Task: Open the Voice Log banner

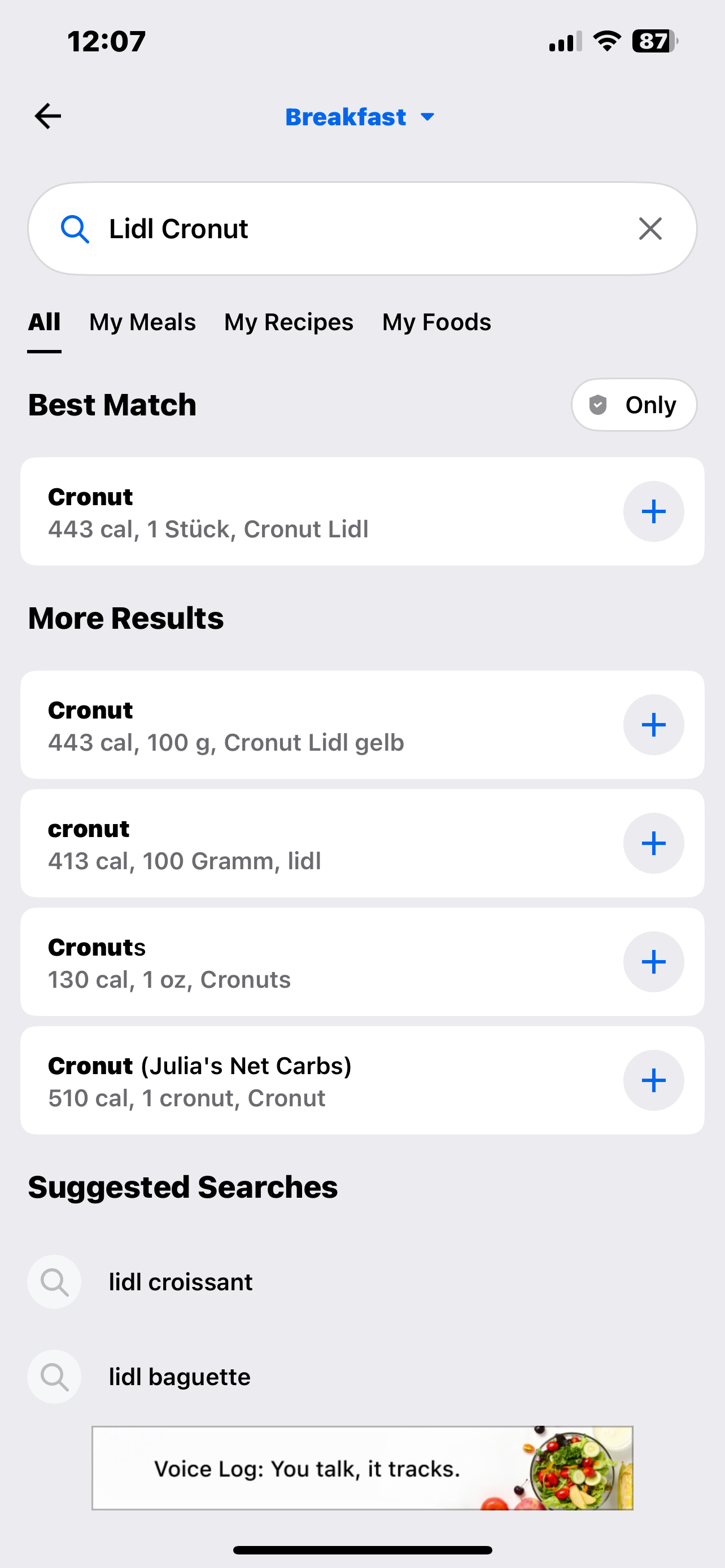Action: 362,1468
